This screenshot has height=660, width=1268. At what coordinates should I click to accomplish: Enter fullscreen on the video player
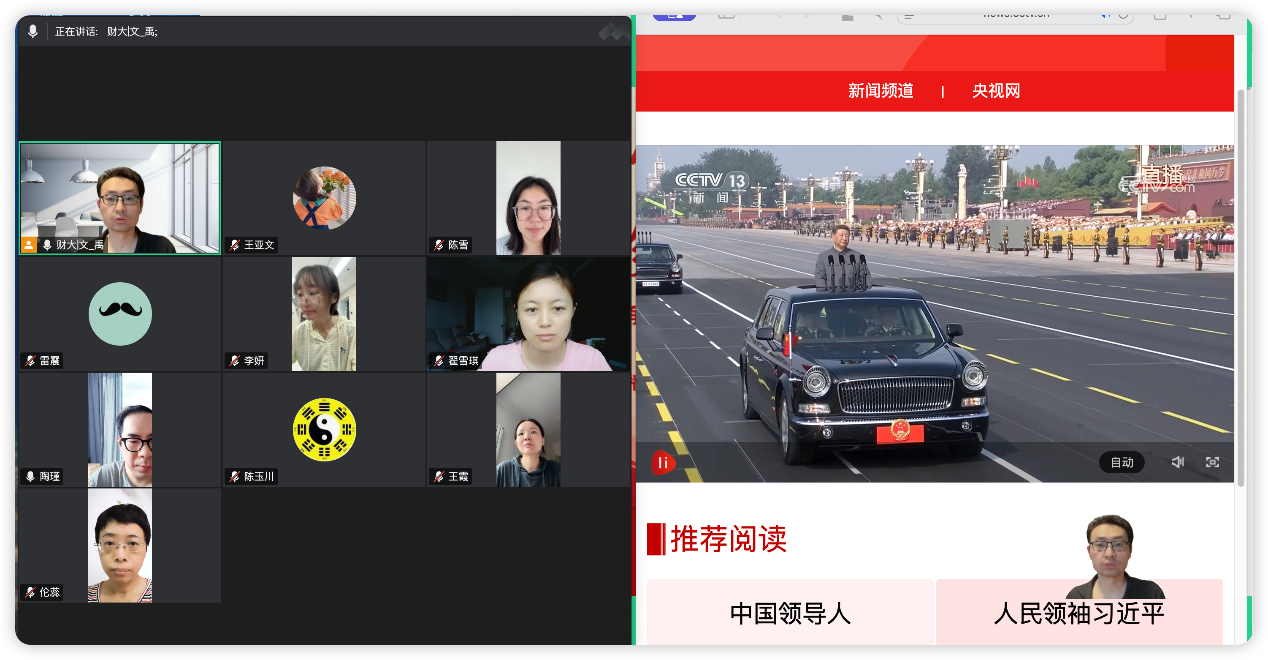coord(1212,462)
